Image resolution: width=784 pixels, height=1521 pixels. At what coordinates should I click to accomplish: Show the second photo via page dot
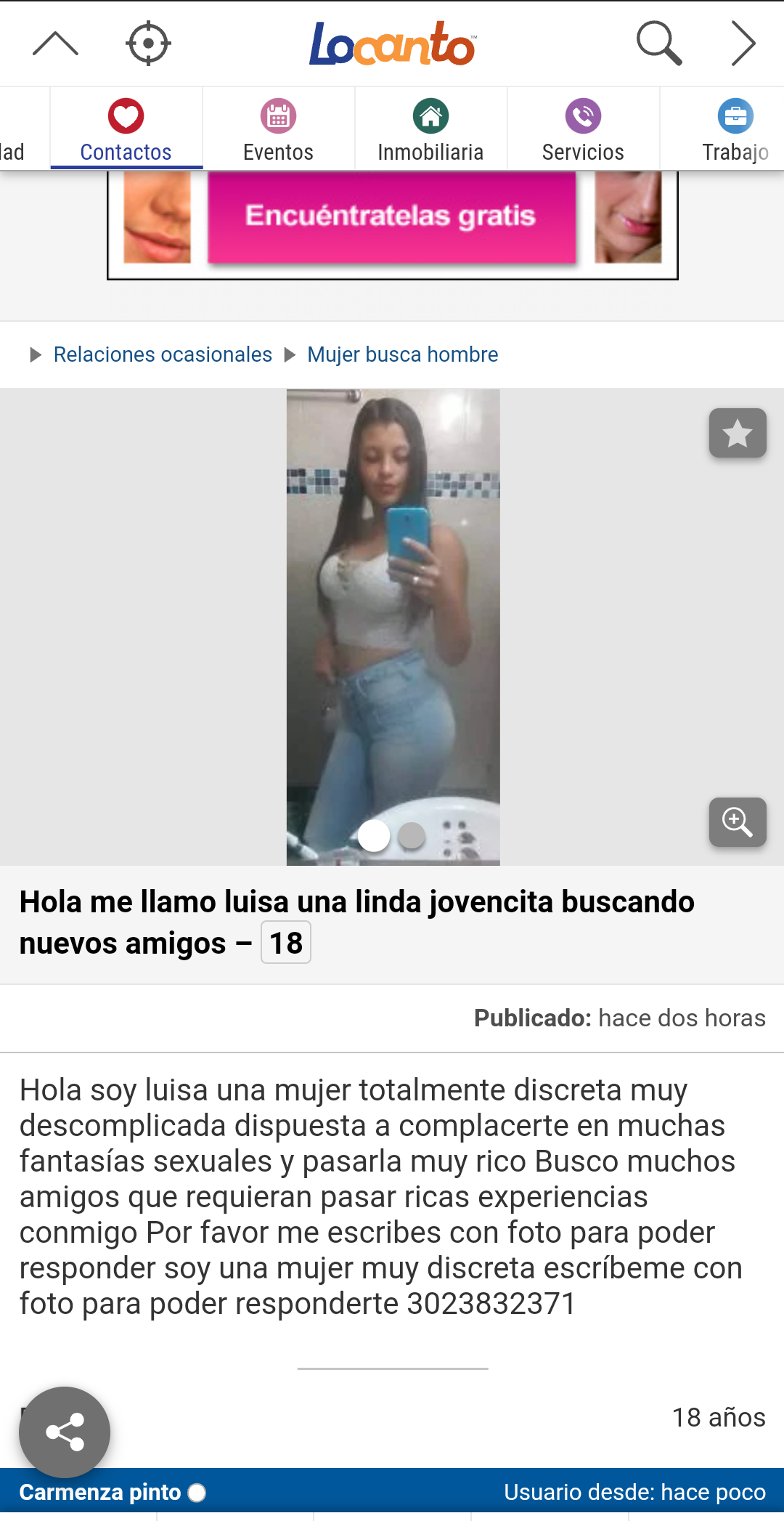(412, 835)
